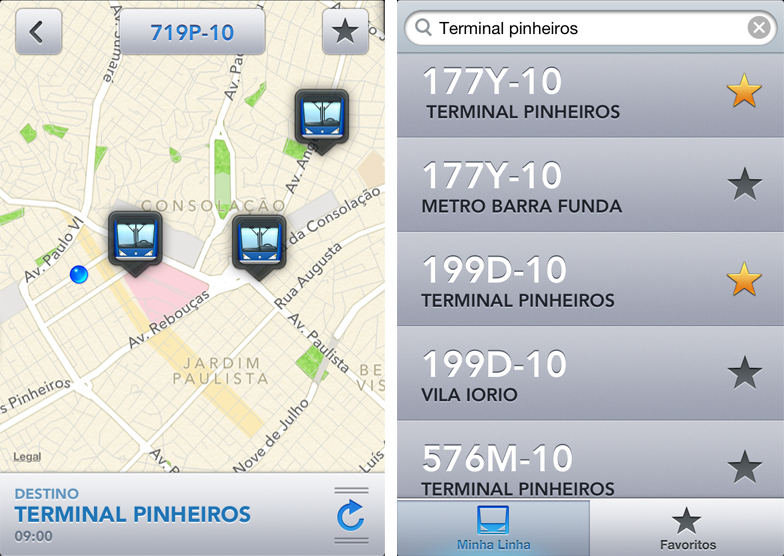Image resolution: width=784 pixels, height=556 pixels.
Task: Star the 177Y-10 Metro Barra Funda line
Action: click(744, 185)
